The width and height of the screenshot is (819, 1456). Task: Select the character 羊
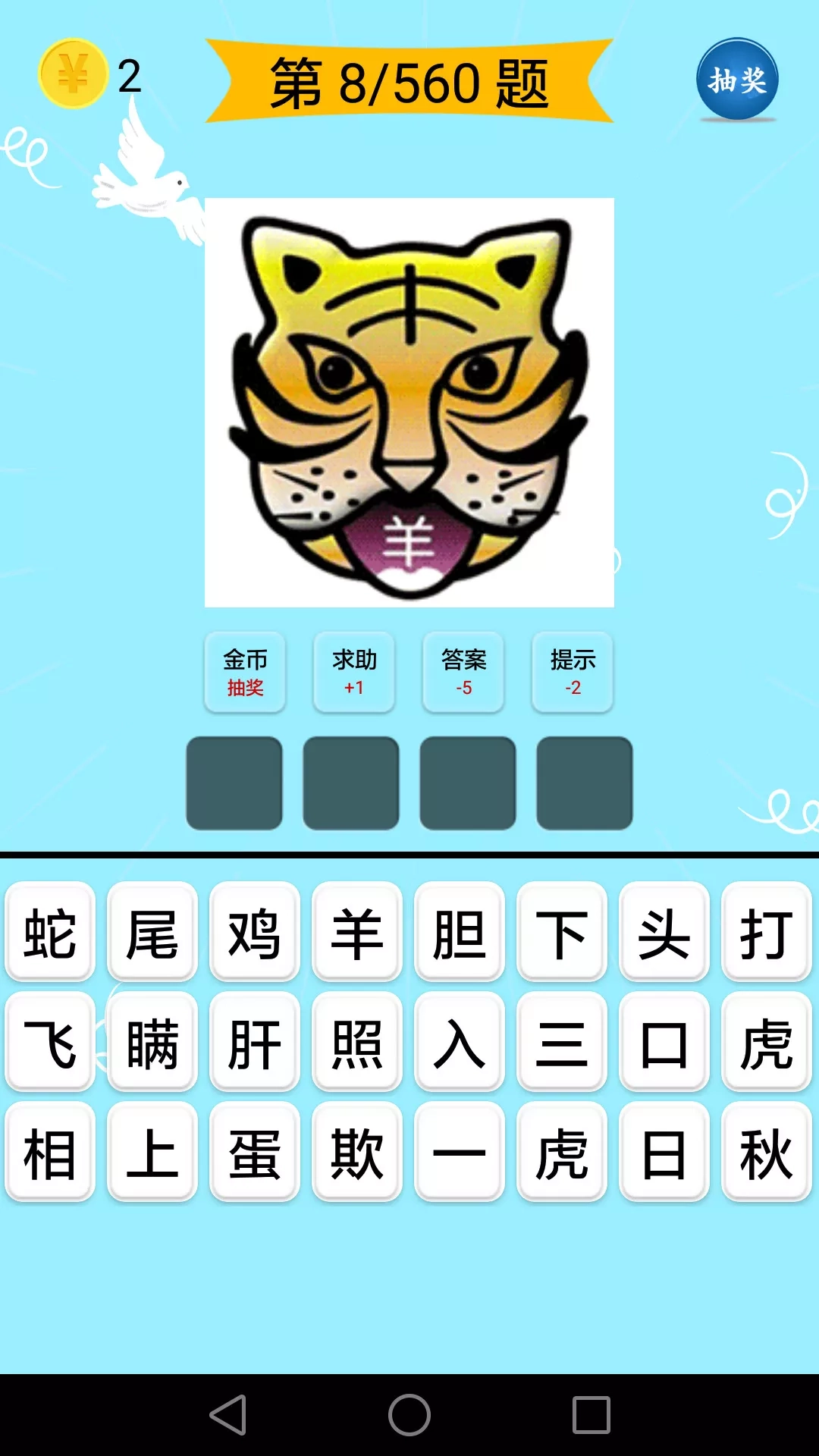(356, 932)
